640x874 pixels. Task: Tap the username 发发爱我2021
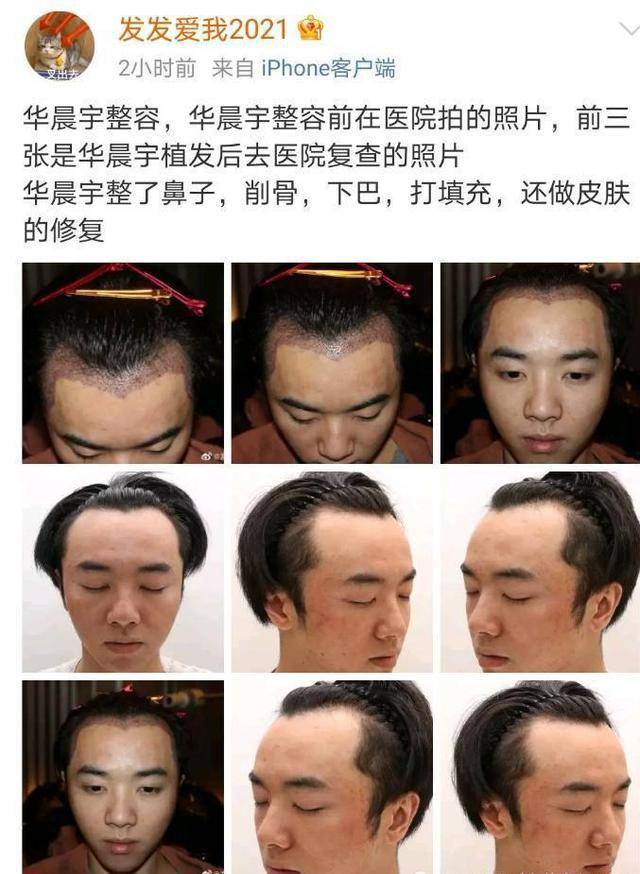pyautogui.click(x=204, y=29)
